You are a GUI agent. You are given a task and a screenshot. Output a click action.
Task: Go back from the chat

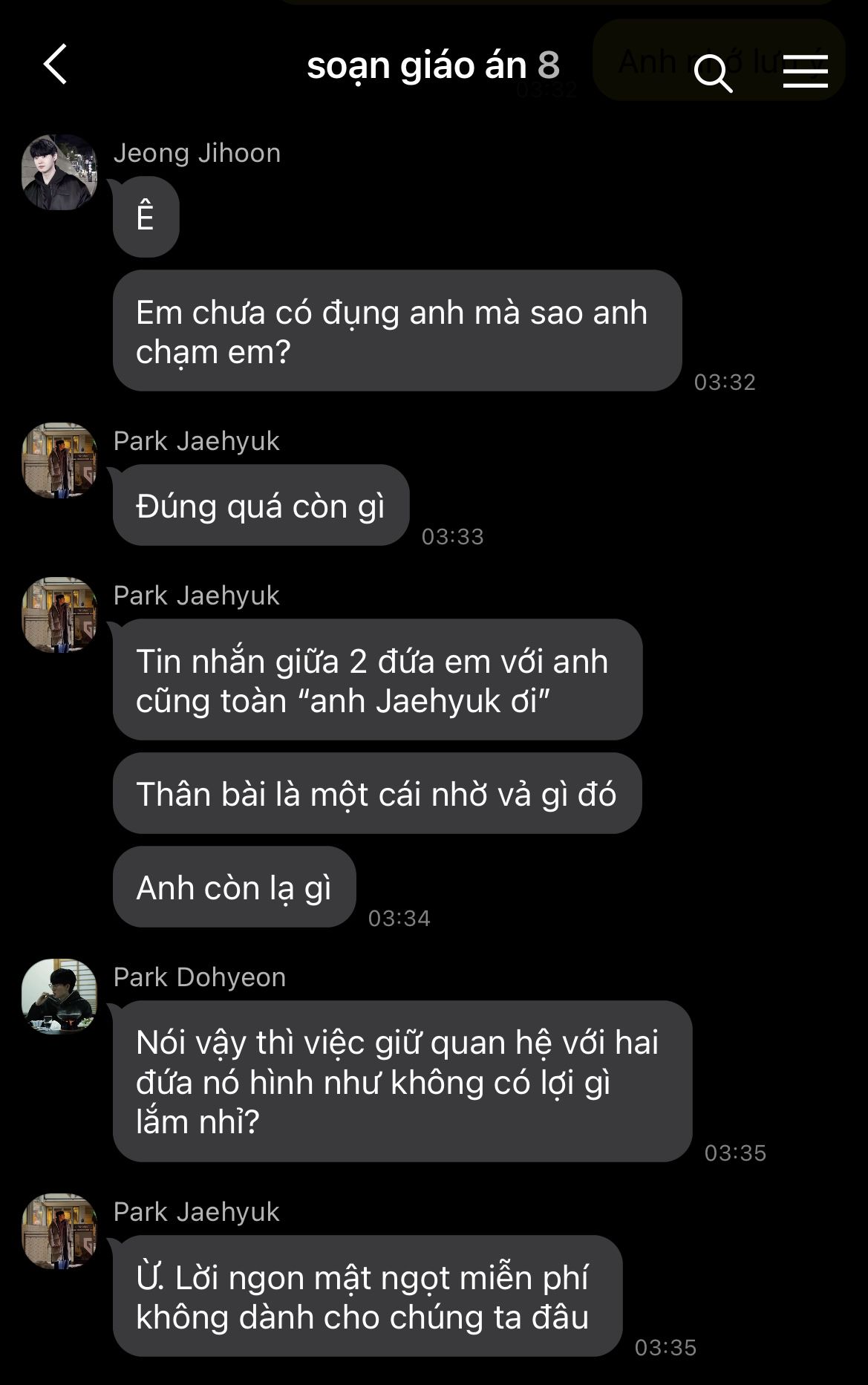(x=56, y=65)
